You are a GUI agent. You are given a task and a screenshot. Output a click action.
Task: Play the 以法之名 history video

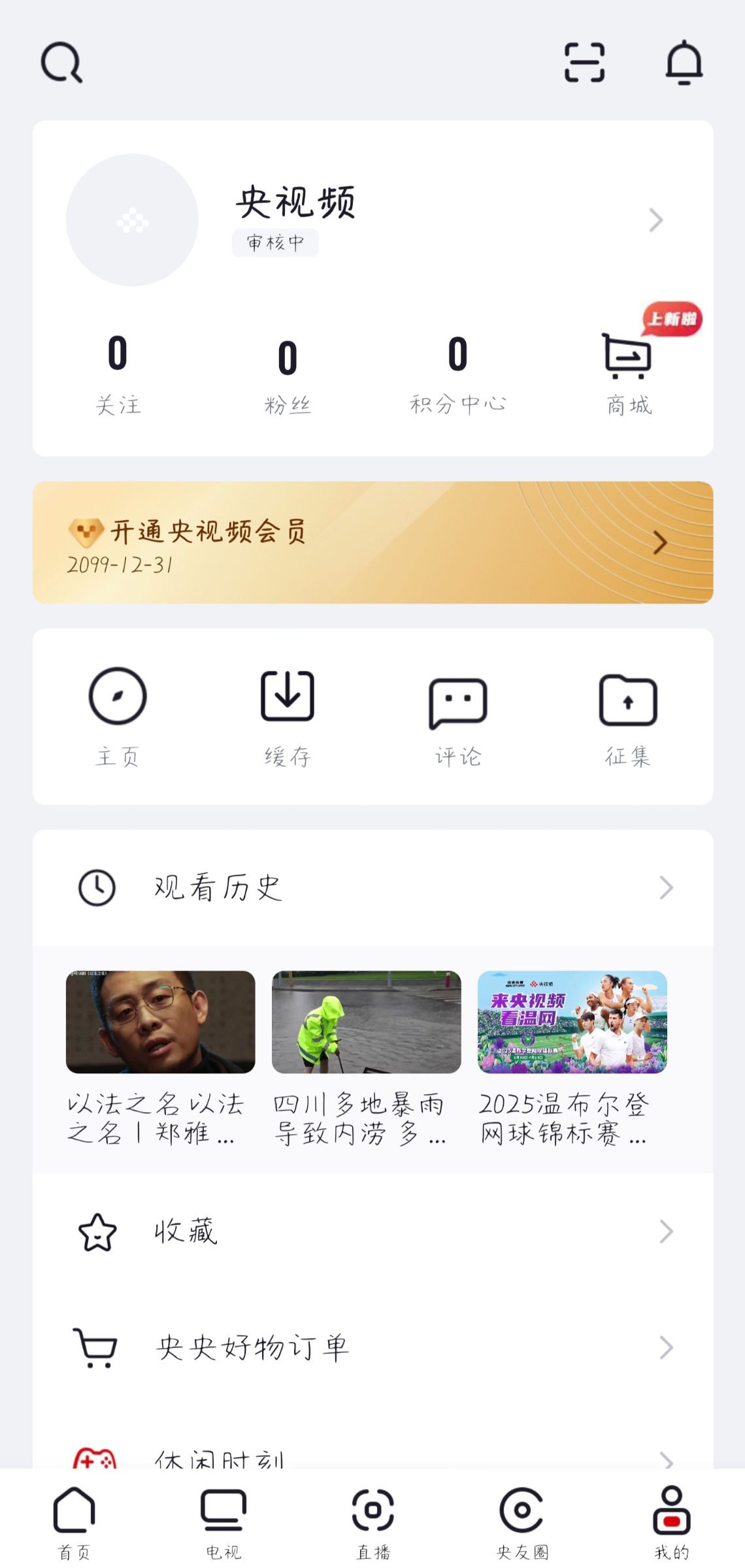[x=160, y=1058]
